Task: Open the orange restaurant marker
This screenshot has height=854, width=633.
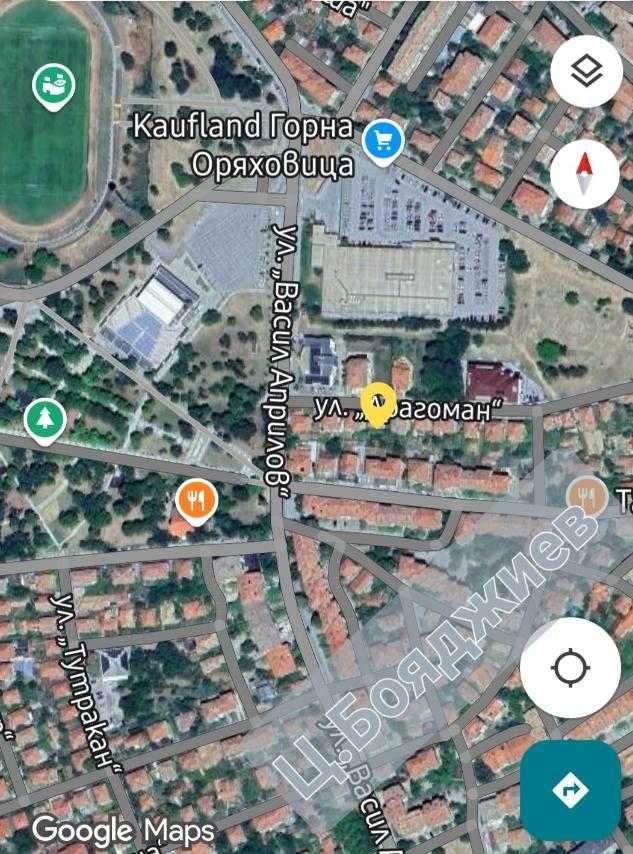Action: (195, 499)
